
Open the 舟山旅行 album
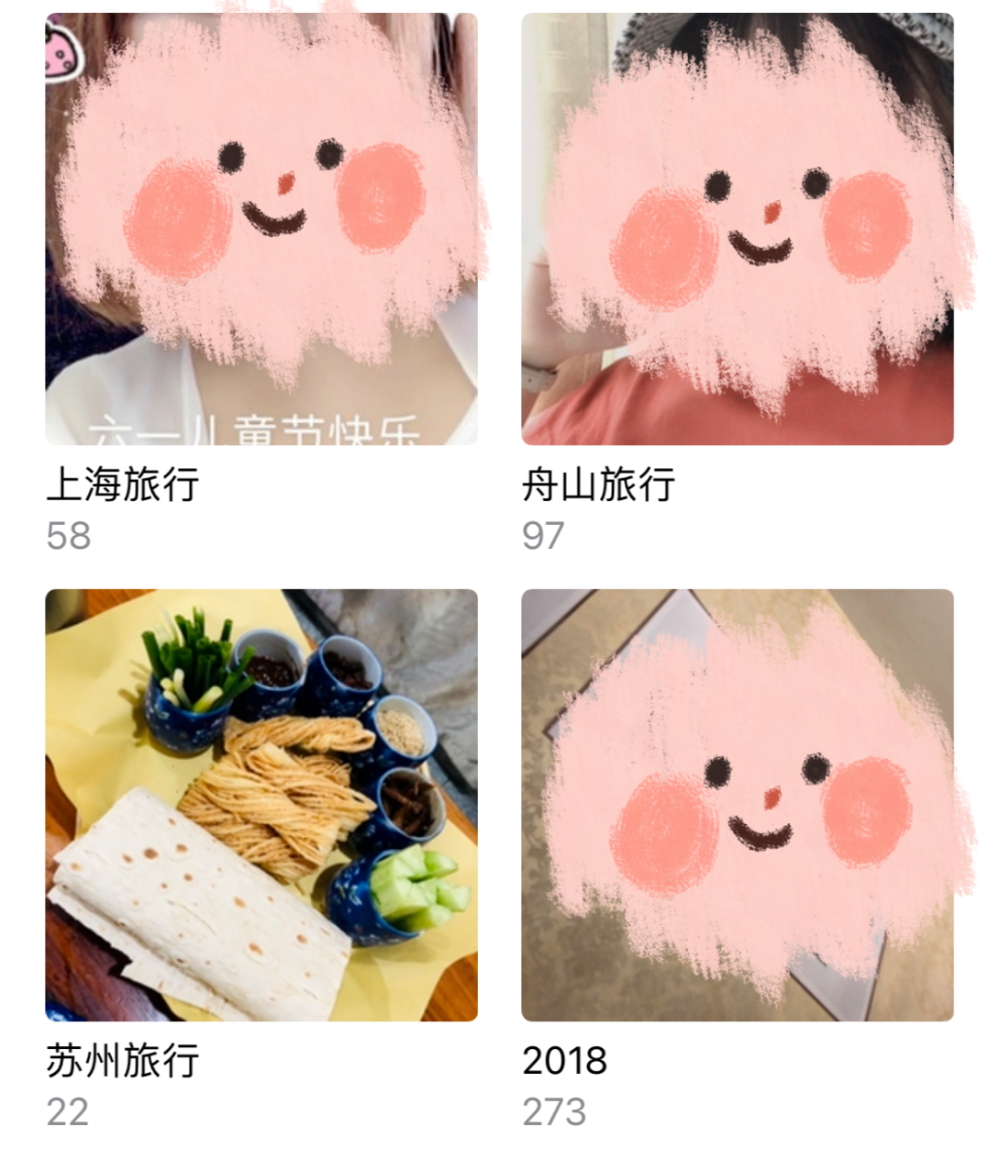[x=737, y=229]
